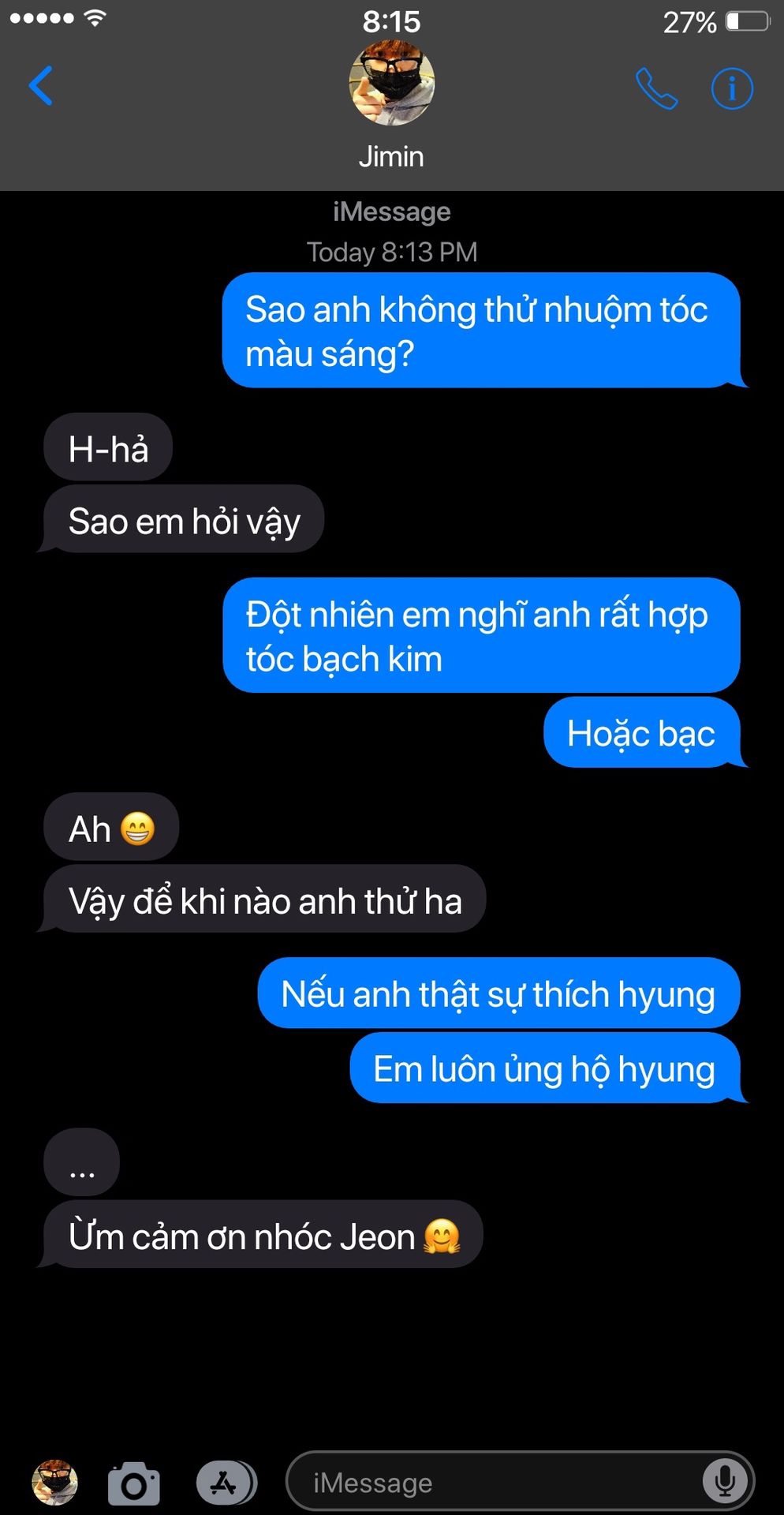The width and height of the screenshot is (784, 1515).
Task: Call Jimin with the phone icon
Action: click(x=656, y=88)
